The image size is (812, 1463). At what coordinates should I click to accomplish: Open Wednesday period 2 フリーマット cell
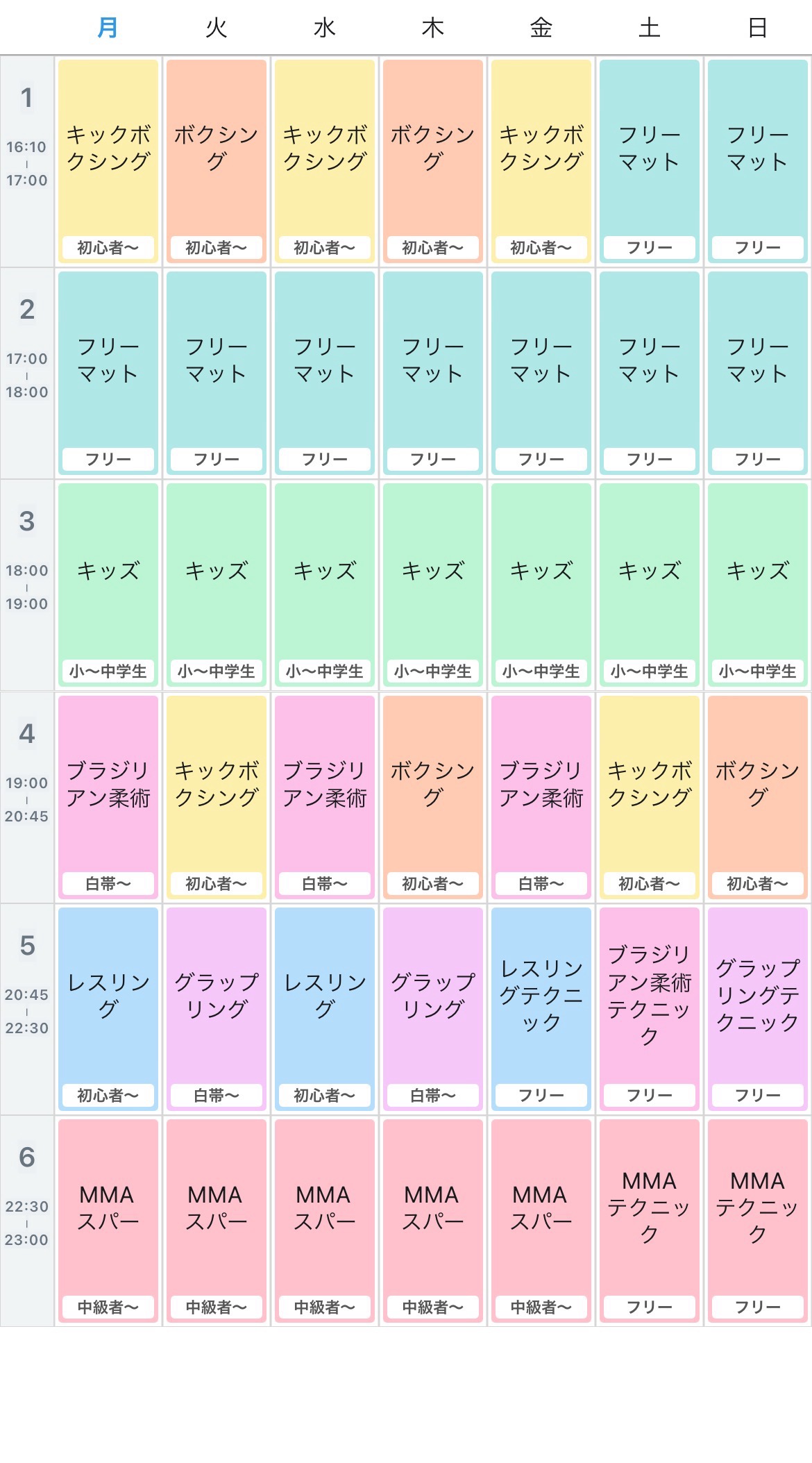pos(325,373)
